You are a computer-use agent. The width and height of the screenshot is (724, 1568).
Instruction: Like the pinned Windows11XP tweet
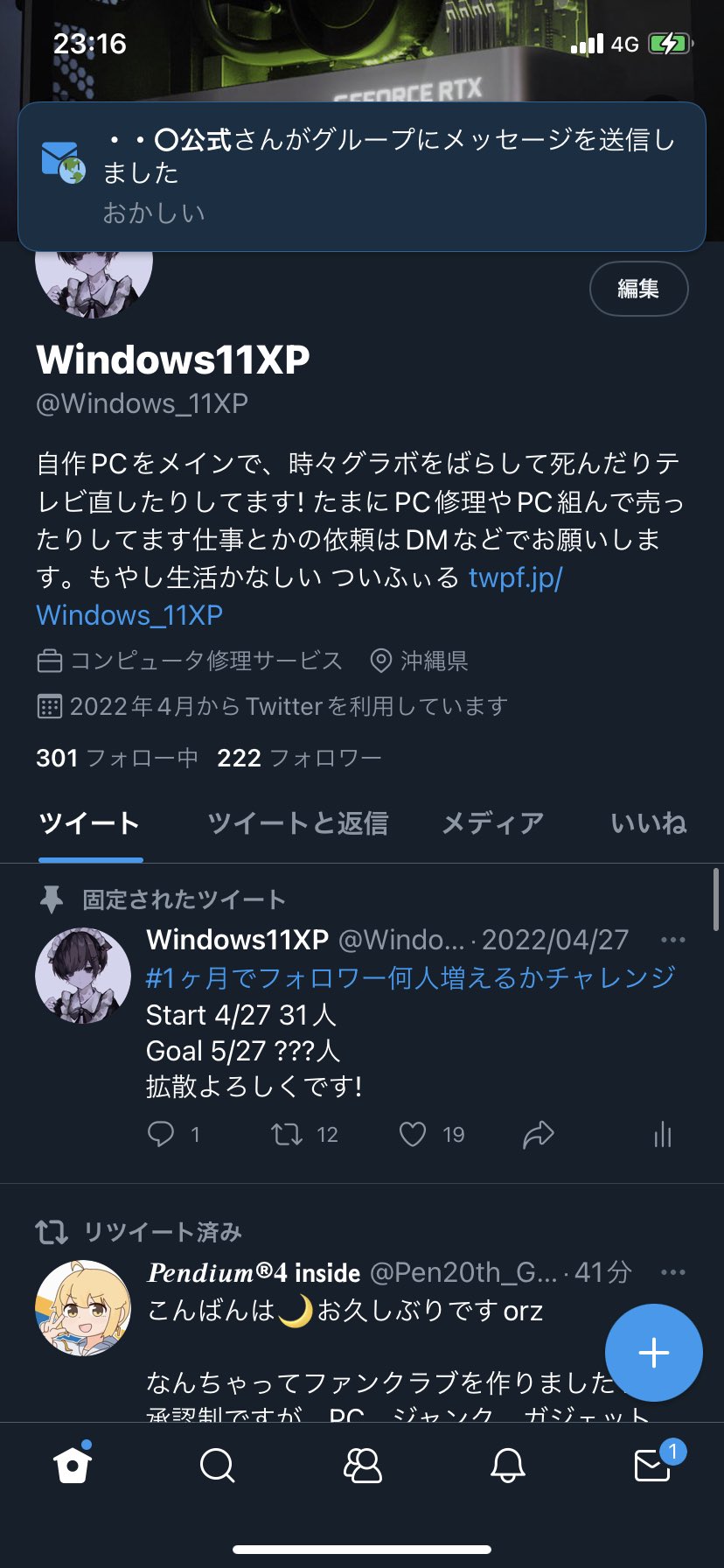point(413,1135)
